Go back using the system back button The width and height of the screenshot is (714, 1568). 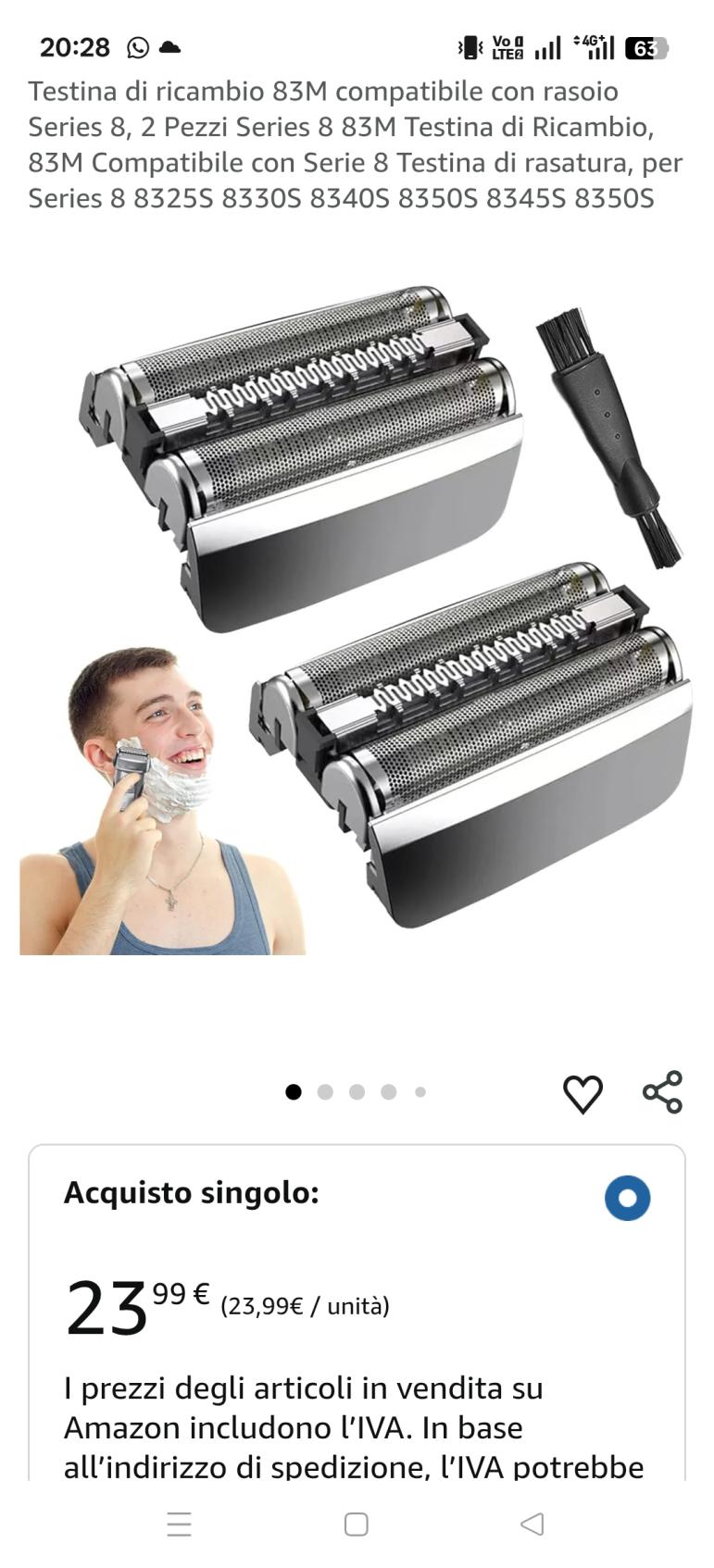[x=532, y=1524]
